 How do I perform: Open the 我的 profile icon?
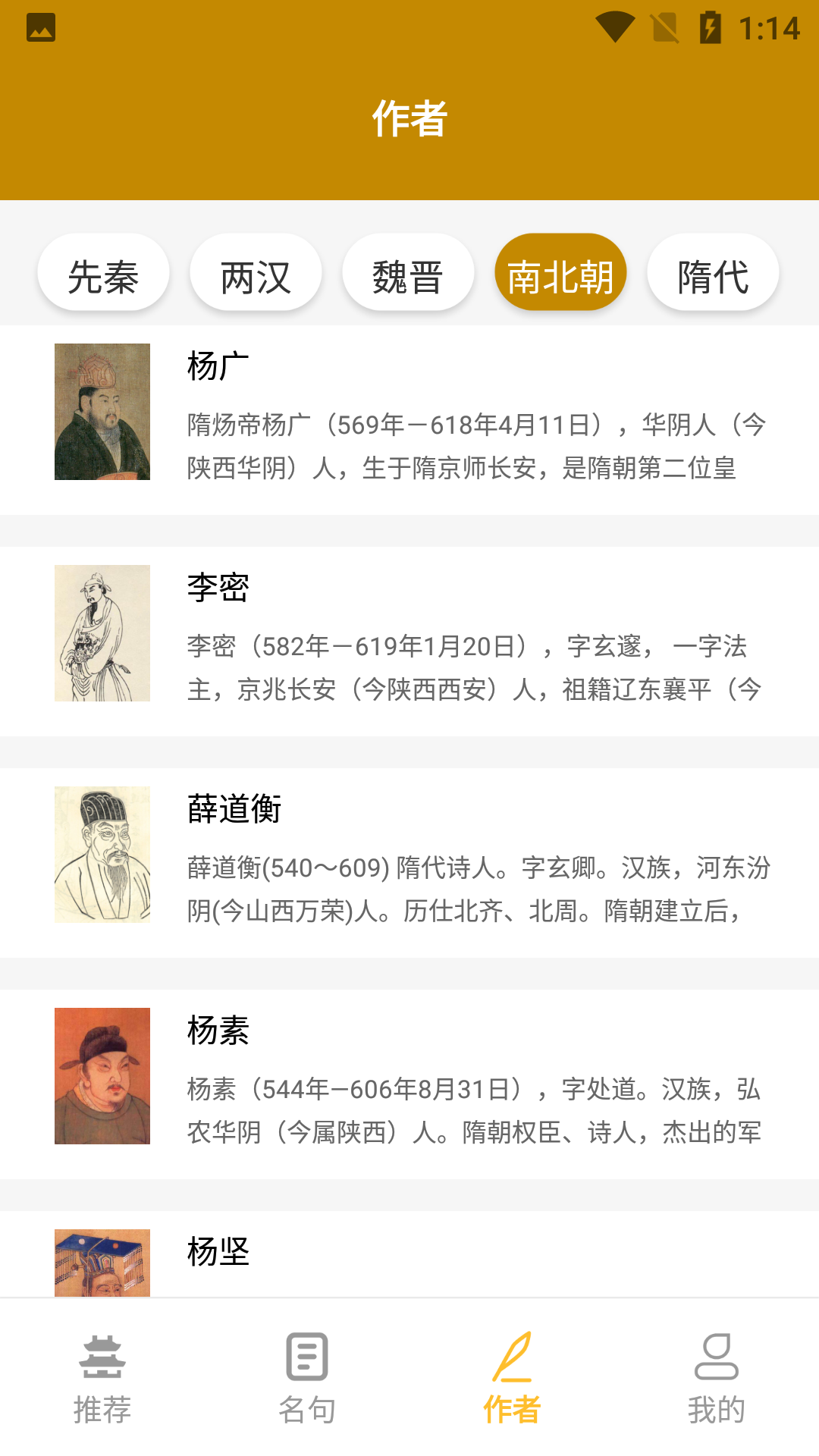[717, 1361]
